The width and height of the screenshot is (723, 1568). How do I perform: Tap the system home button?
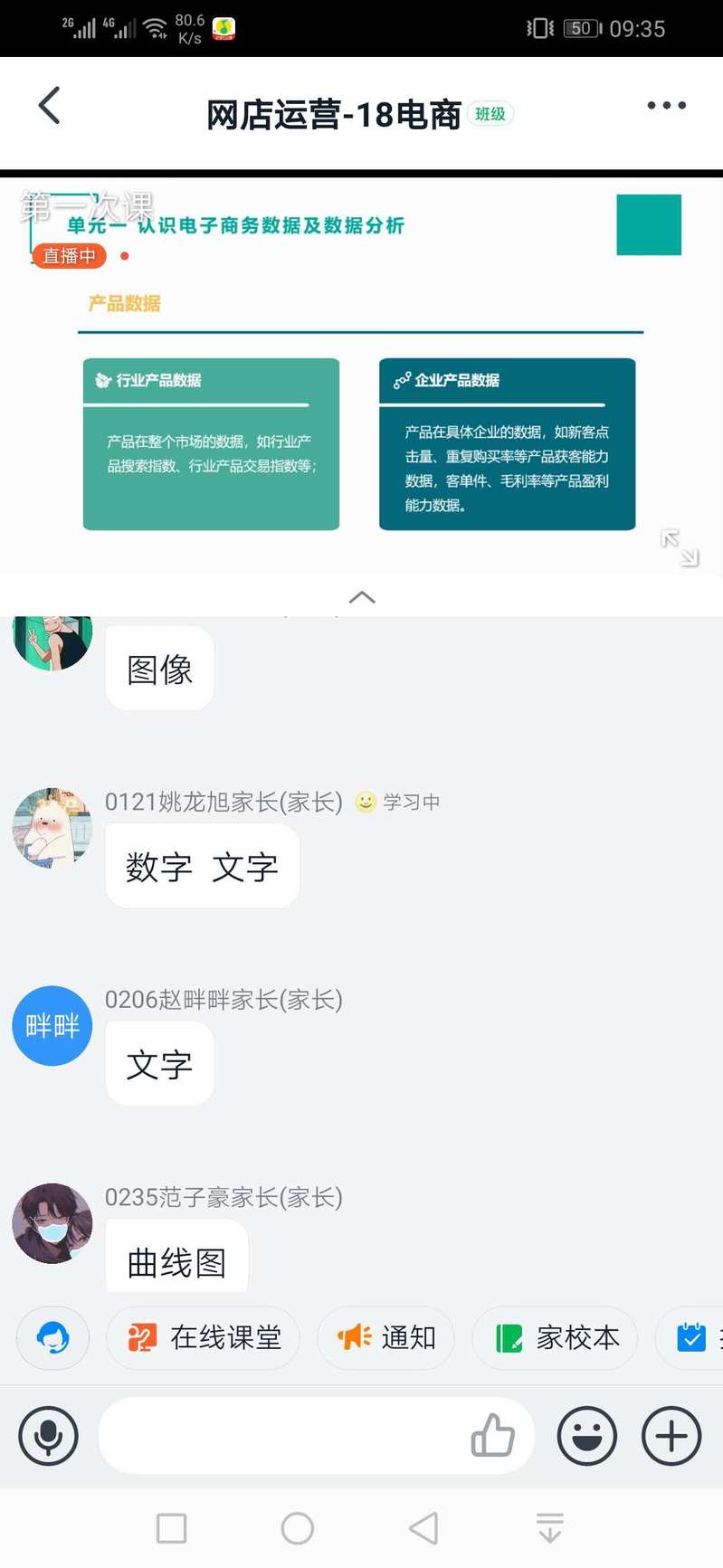[x=298, y=1528]
